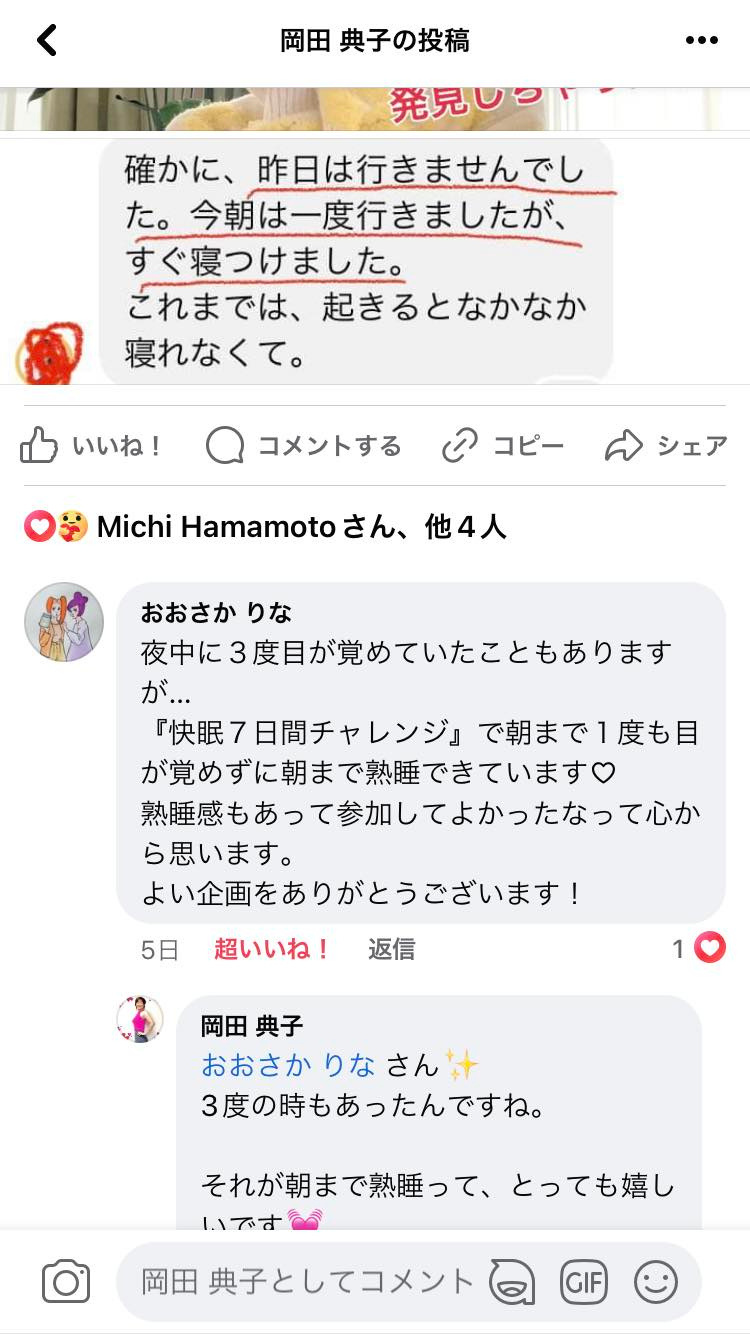Open the avatar sticker picker

click(511, 1282)
